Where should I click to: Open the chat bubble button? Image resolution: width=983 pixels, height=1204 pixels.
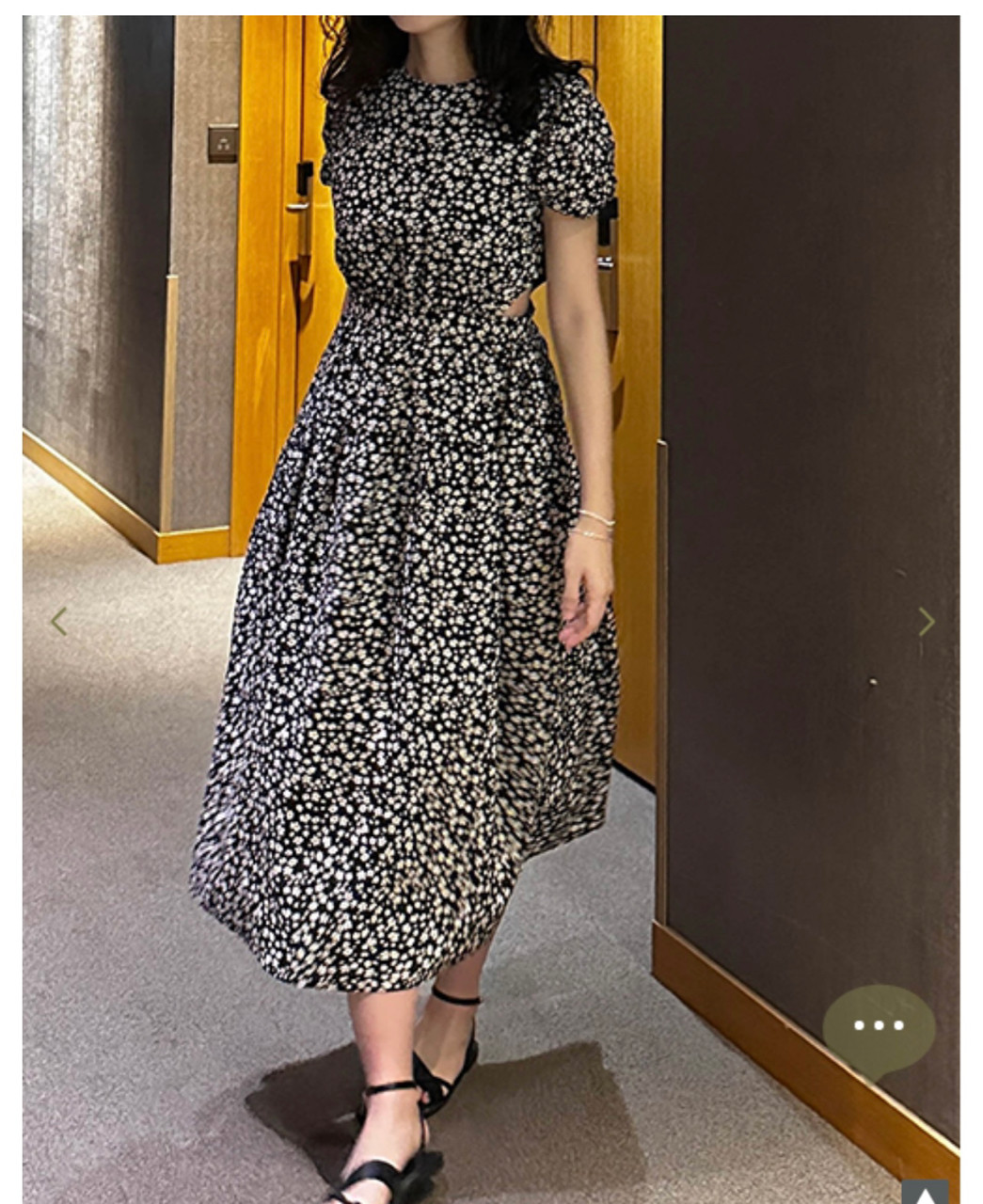click(879, 1026)
